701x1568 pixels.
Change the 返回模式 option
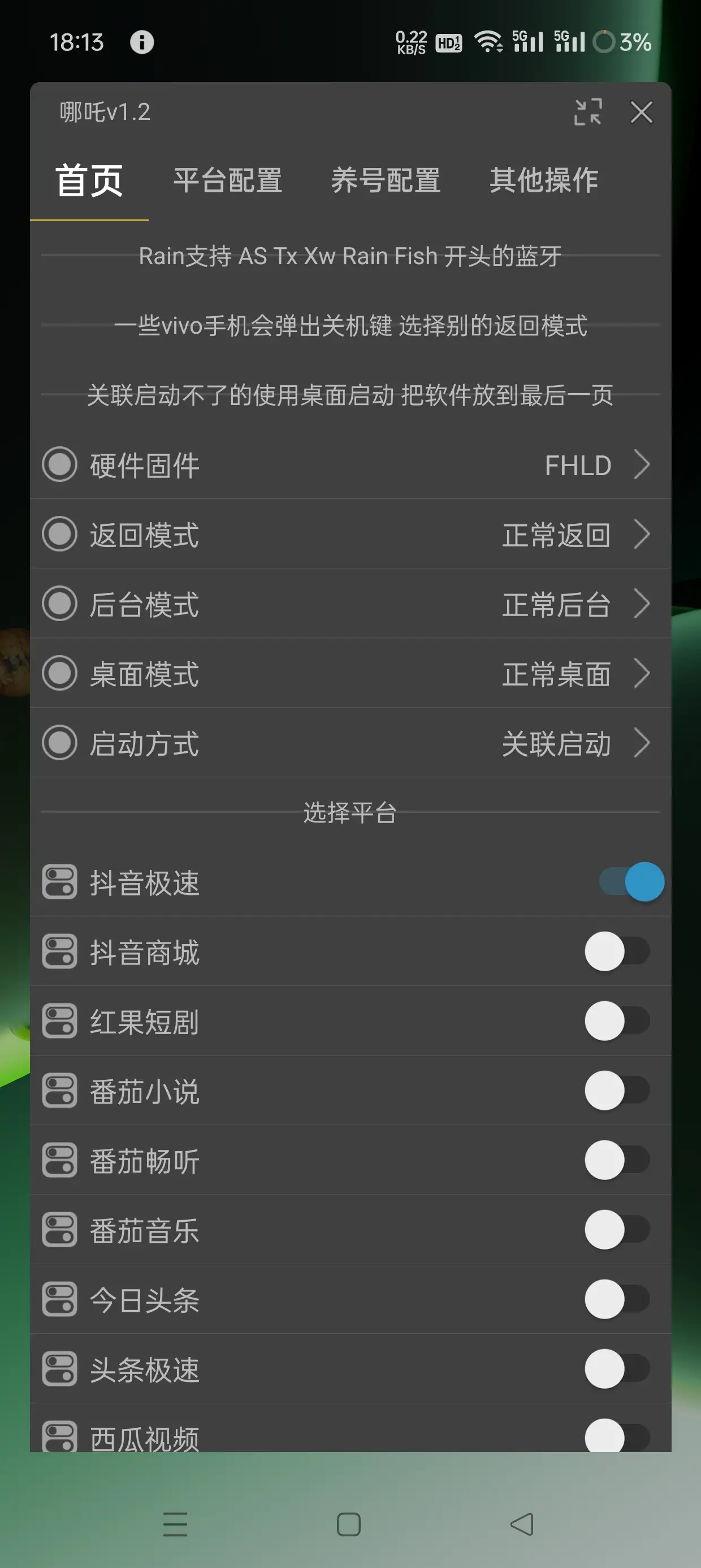tap(350, 535)
